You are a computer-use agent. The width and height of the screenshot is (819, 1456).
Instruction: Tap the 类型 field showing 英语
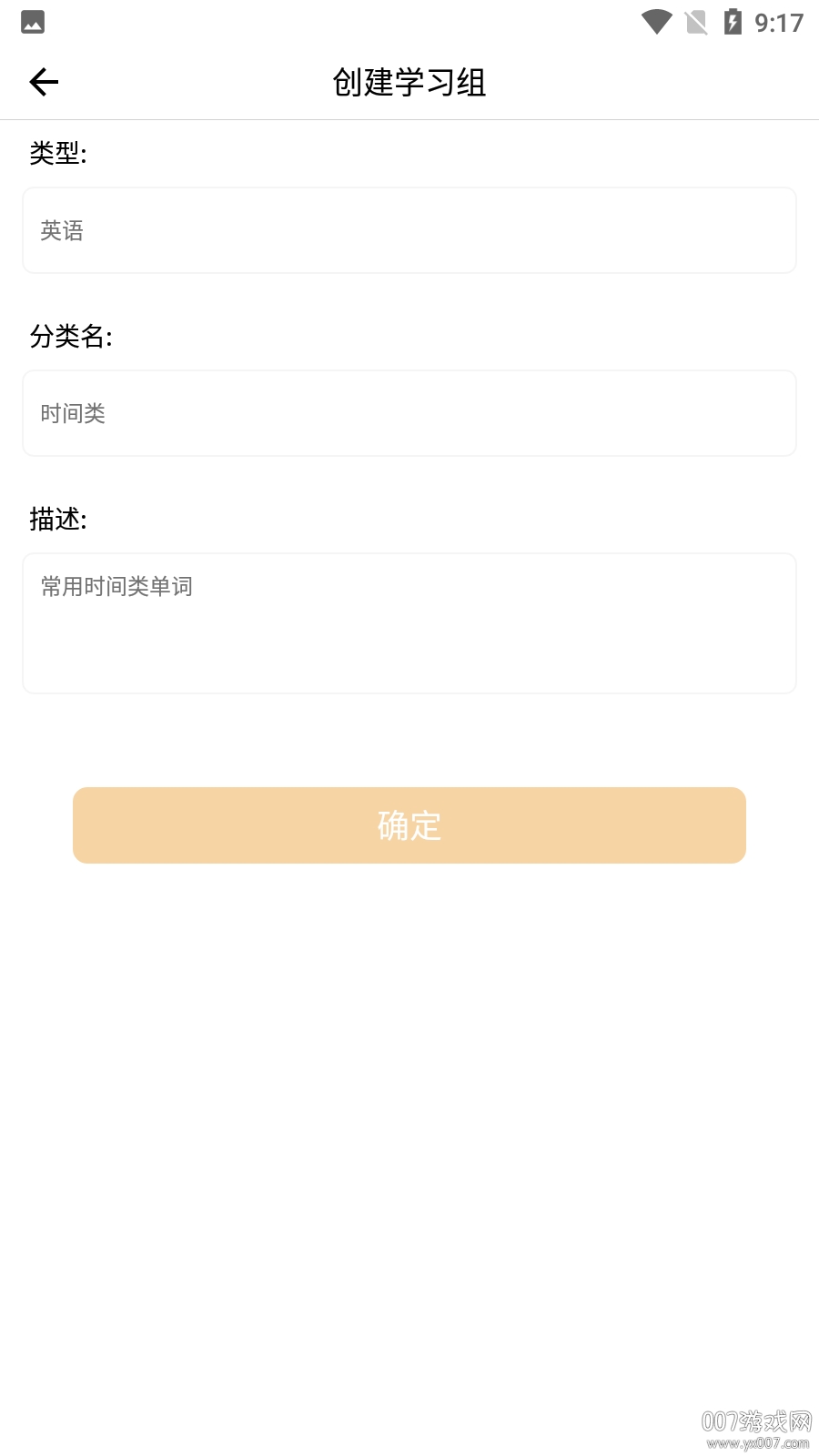409,230
